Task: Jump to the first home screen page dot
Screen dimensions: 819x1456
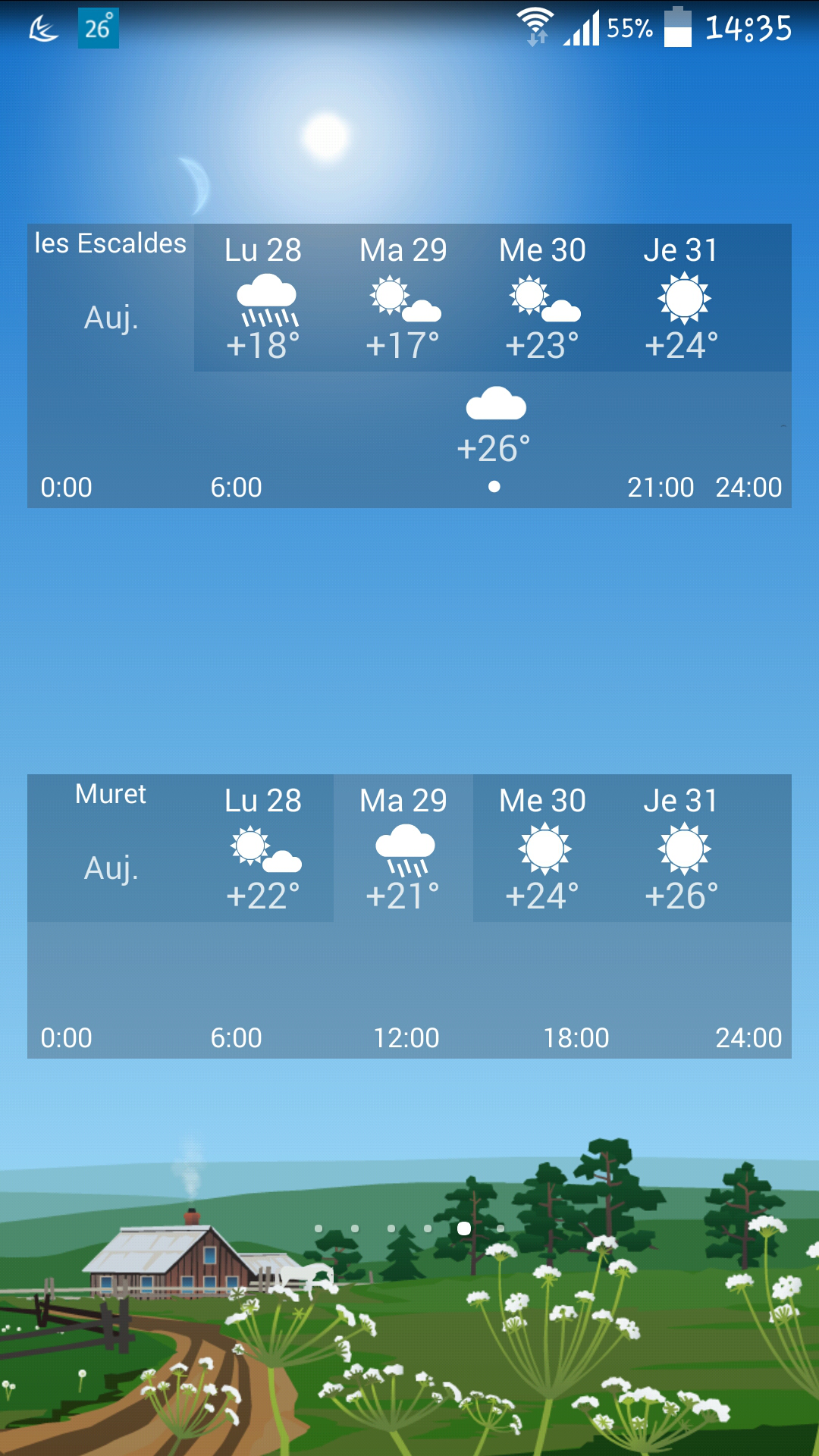Action: [318, 1228]
